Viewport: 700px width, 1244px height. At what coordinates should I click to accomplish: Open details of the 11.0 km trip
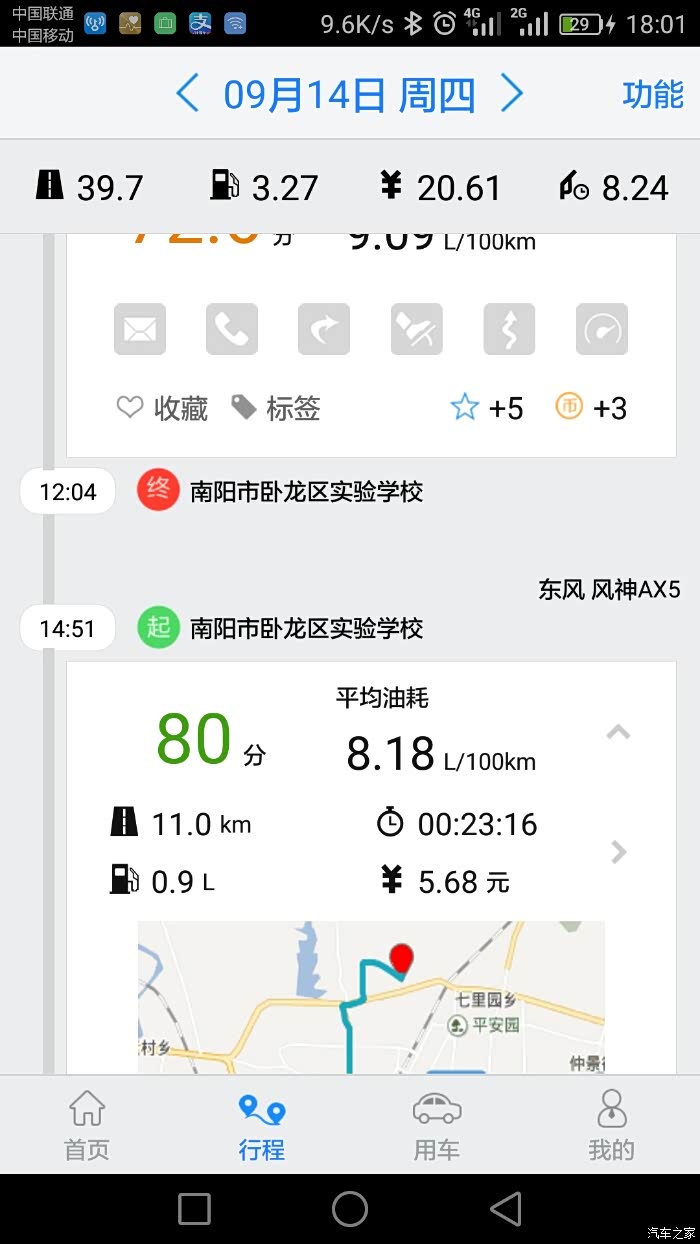pyautogui.click(x=619, y=851)
